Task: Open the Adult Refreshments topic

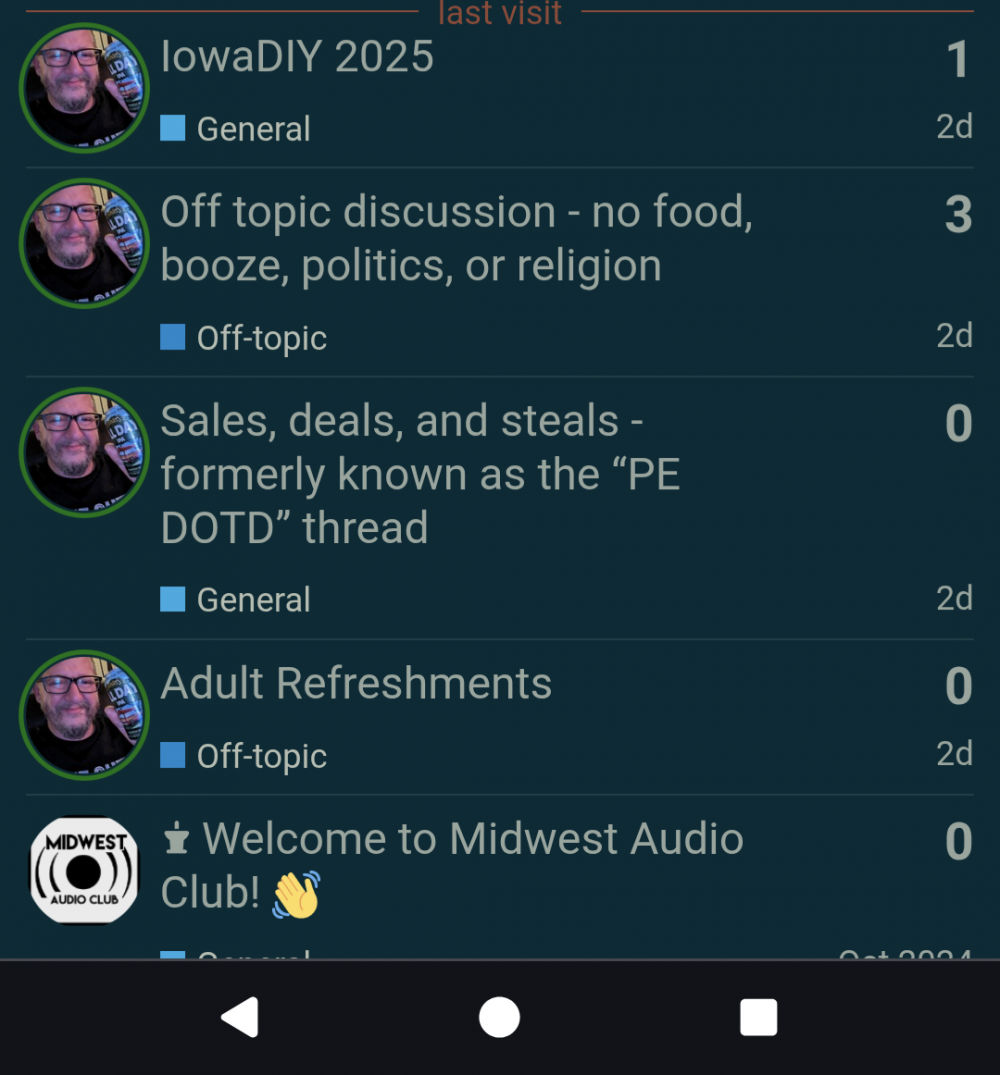Action: pos(356,684)
